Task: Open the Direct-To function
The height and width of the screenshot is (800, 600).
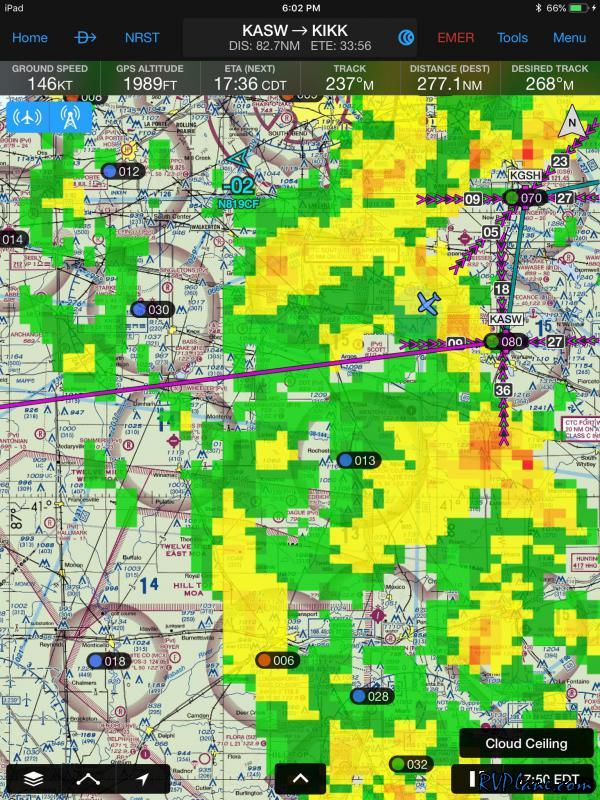Action: coord(87,38)
